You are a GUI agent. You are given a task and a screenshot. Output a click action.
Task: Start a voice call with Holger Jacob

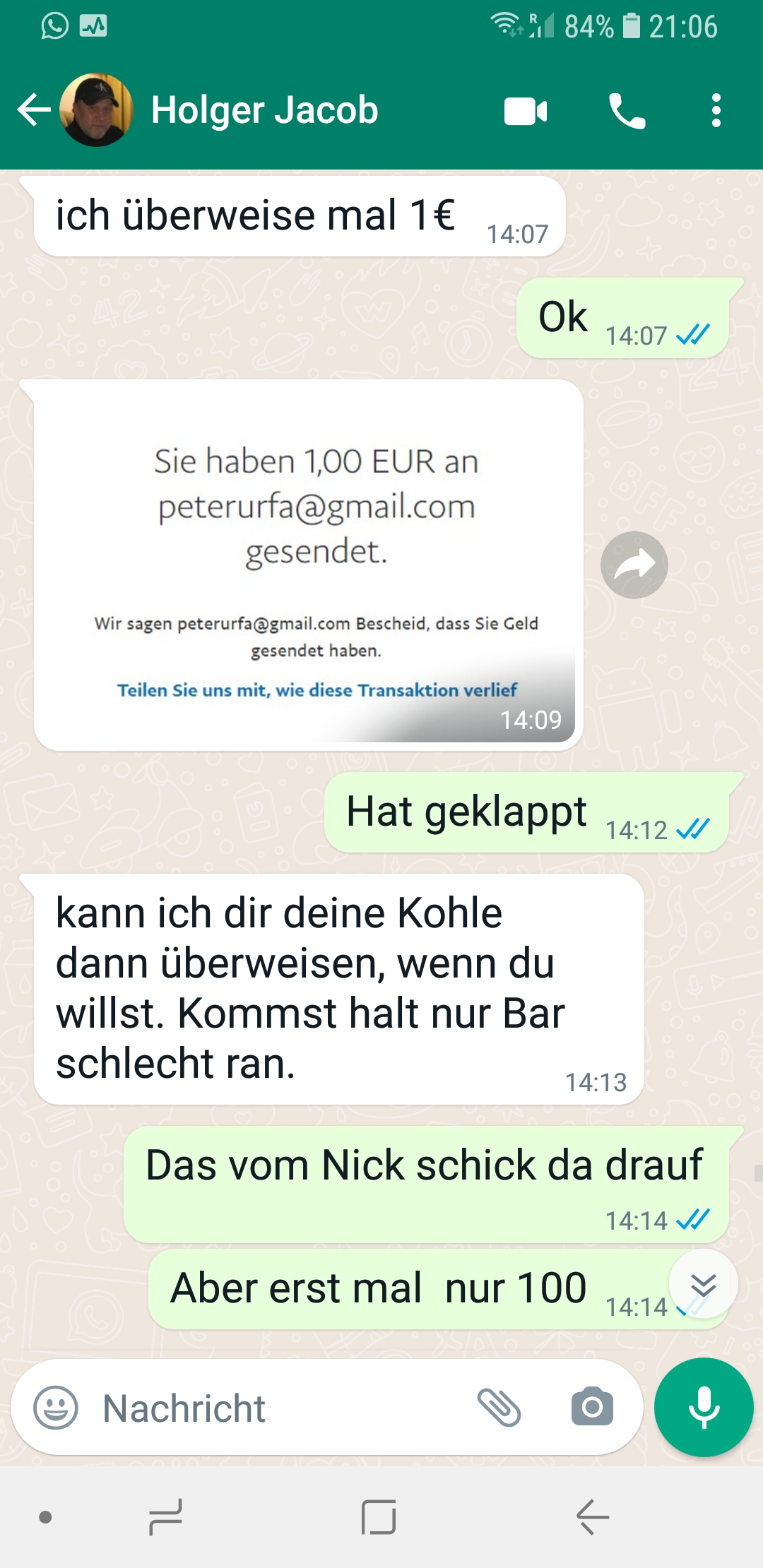pos(627,111)
